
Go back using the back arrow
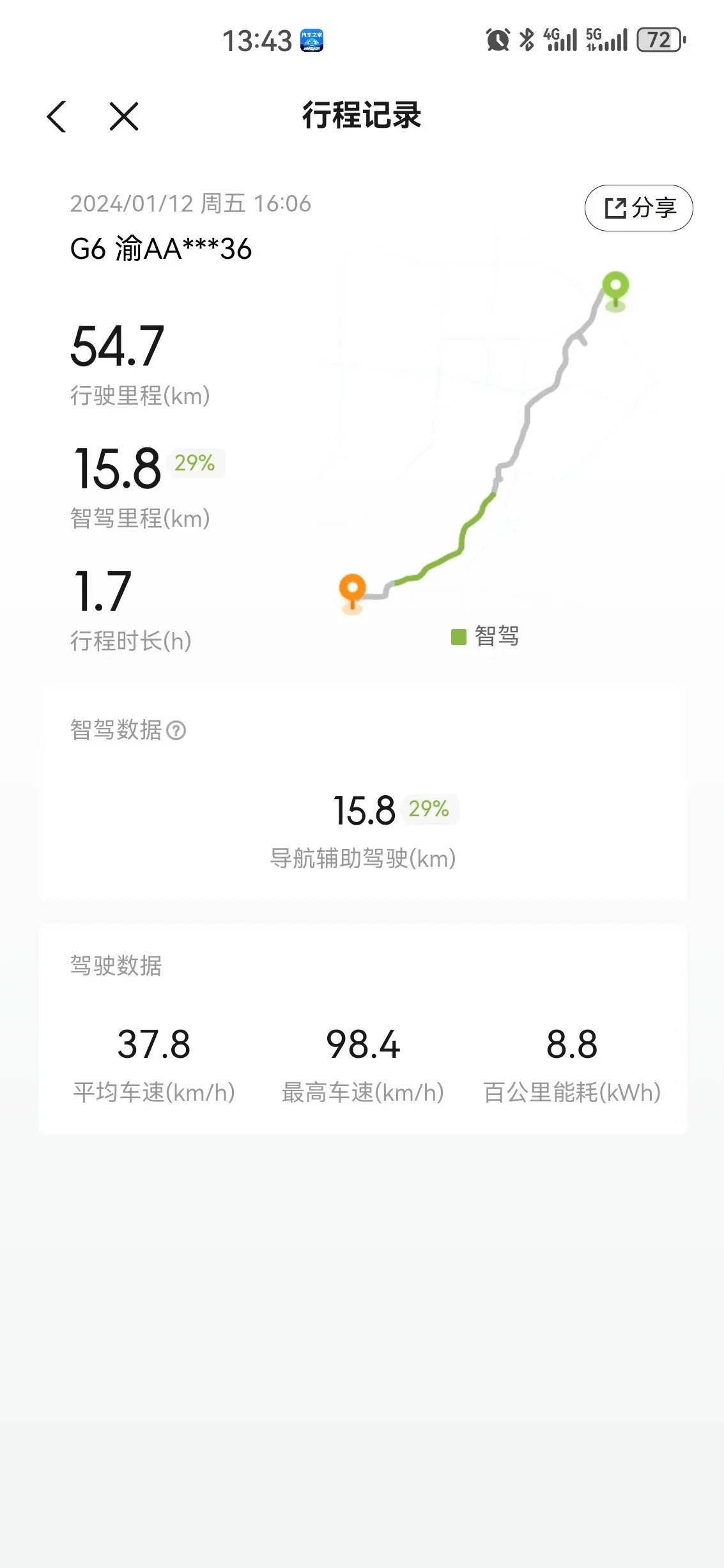pos(57,116)
